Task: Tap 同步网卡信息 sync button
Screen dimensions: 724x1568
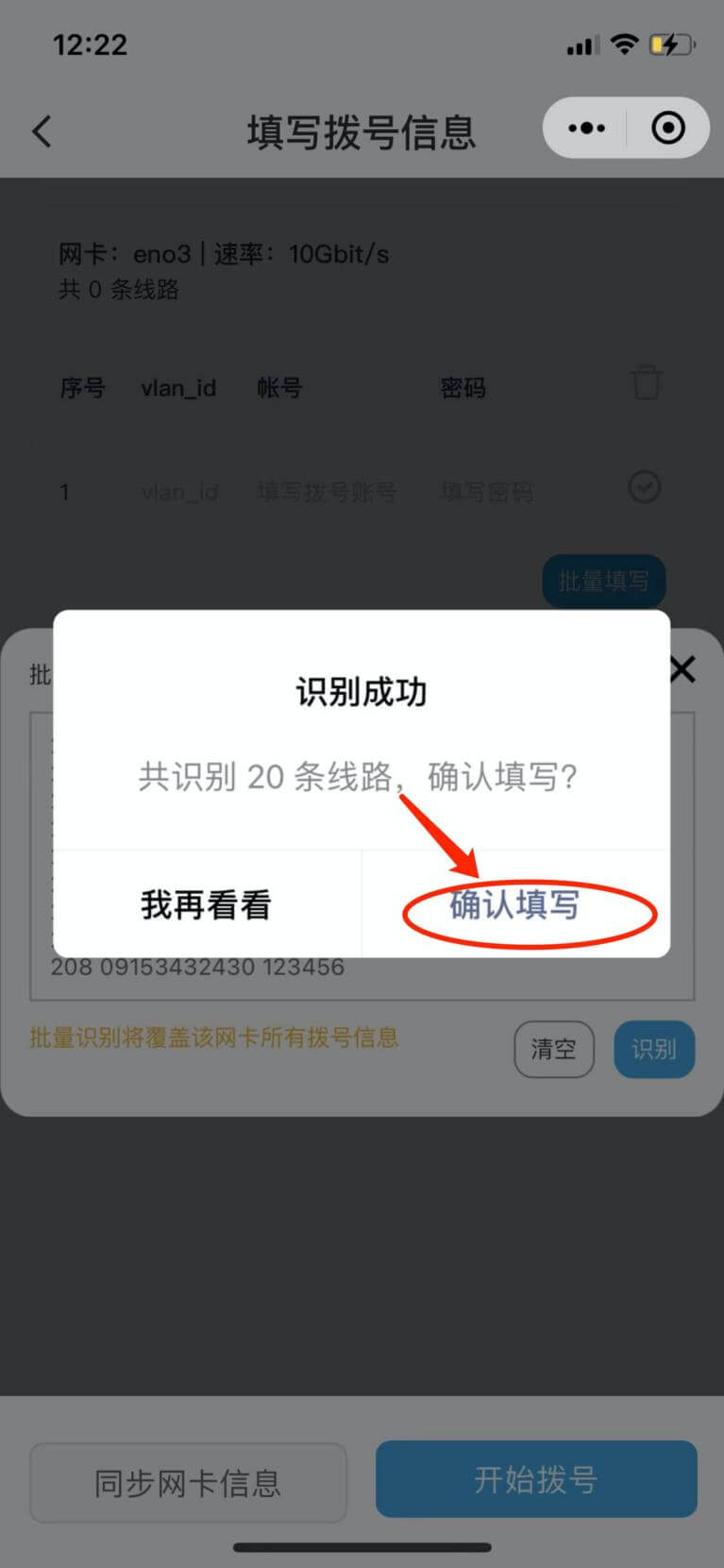Action: [188, 1482]
